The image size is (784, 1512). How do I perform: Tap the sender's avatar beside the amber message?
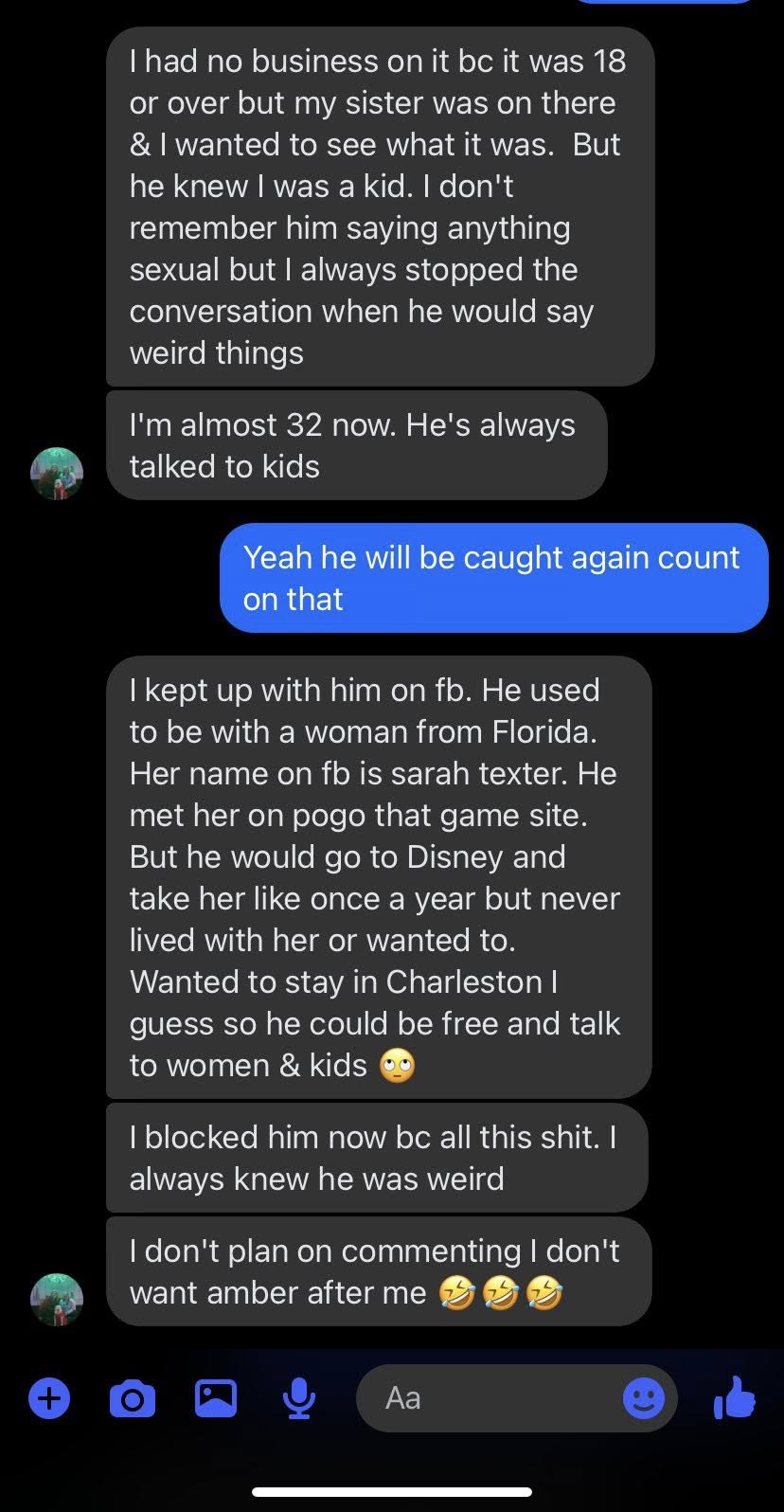tap(57, 1299)
